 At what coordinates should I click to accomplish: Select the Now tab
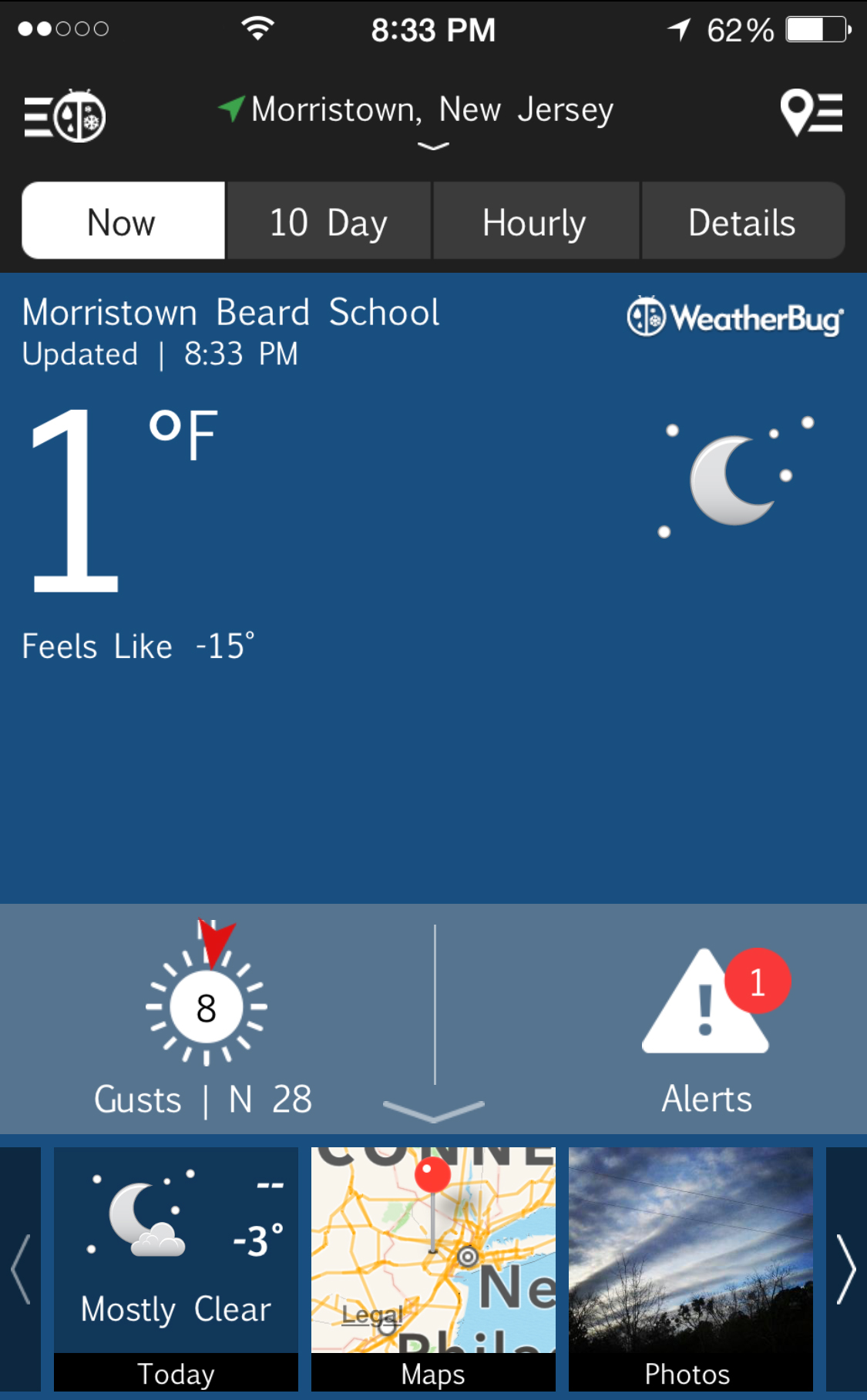123,222
